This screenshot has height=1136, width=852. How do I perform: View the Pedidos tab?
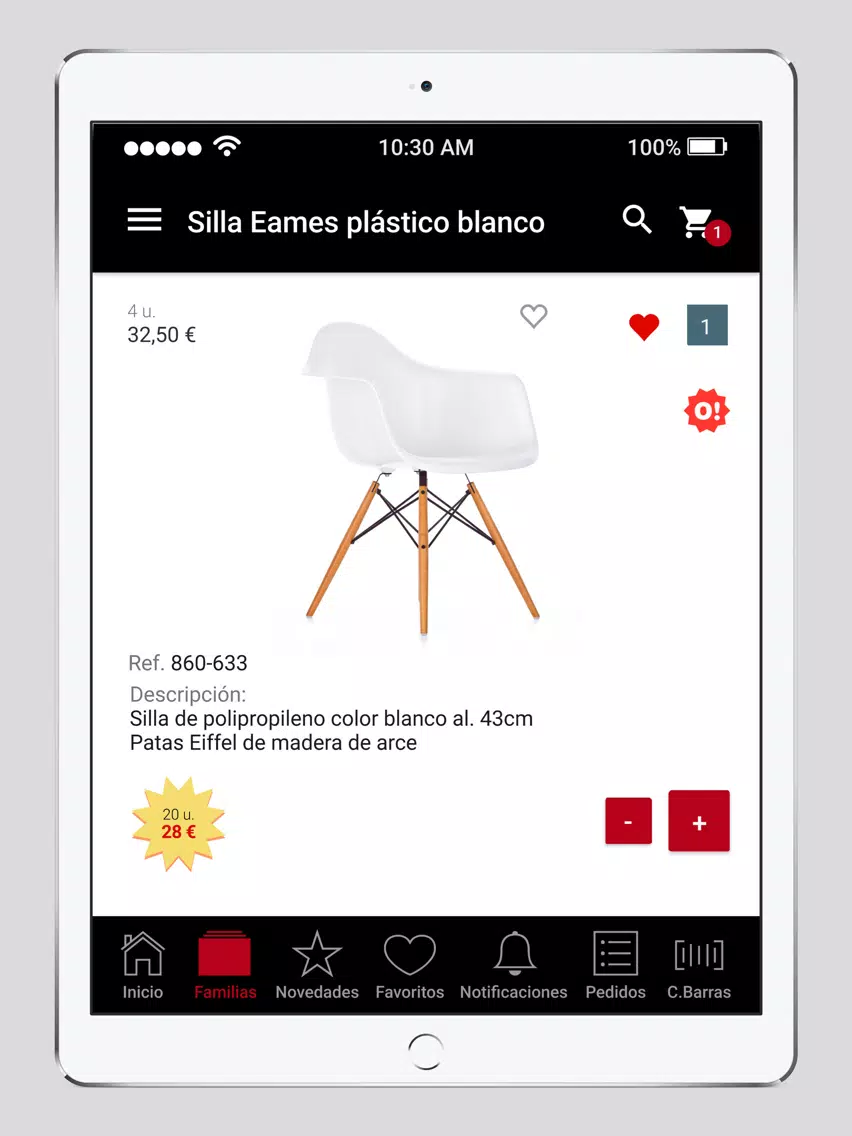(x=615, y=966)
